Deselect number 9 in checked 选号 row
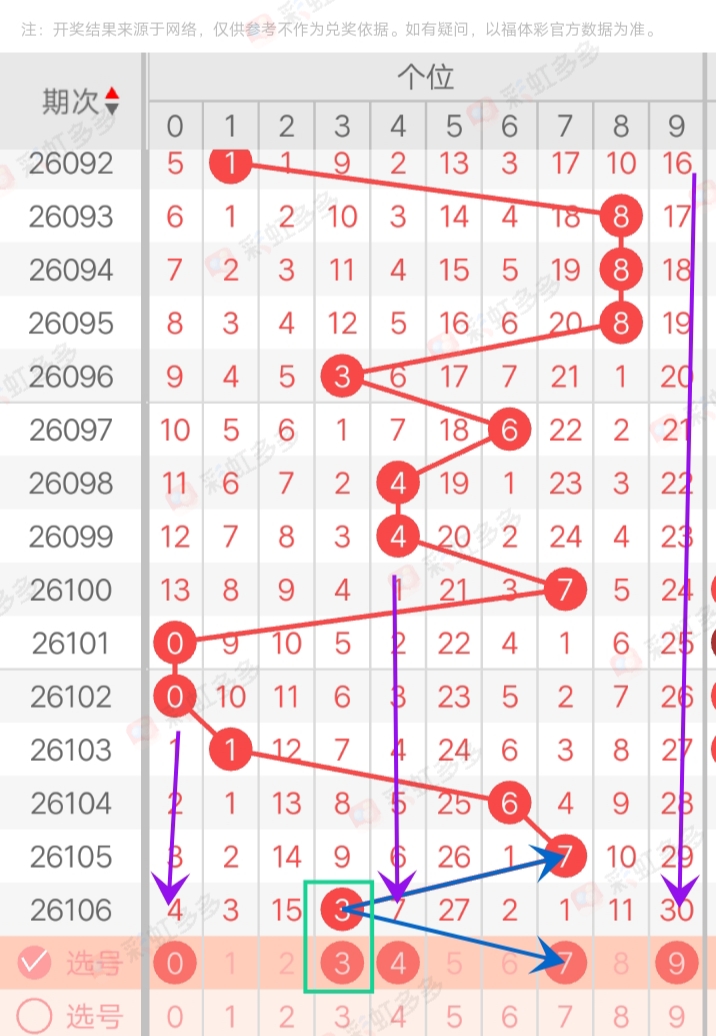The width and height of the screenshot is (716, 1036). (677, 963)
